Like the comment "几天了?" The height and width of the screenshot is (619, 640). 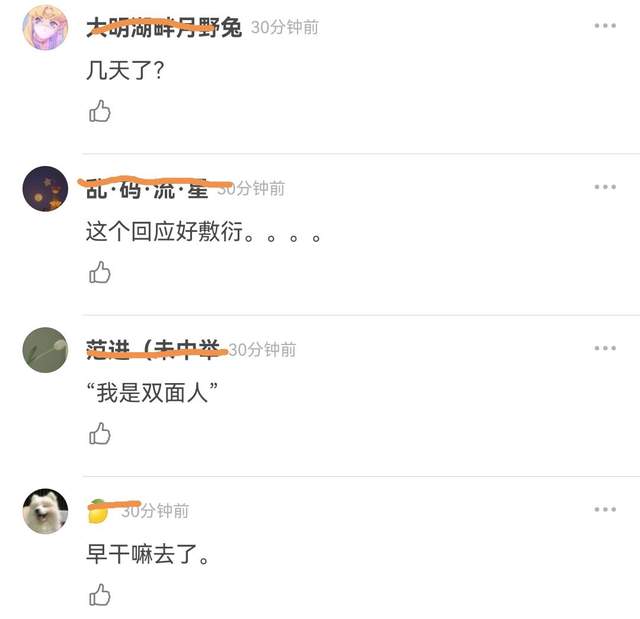99,111
